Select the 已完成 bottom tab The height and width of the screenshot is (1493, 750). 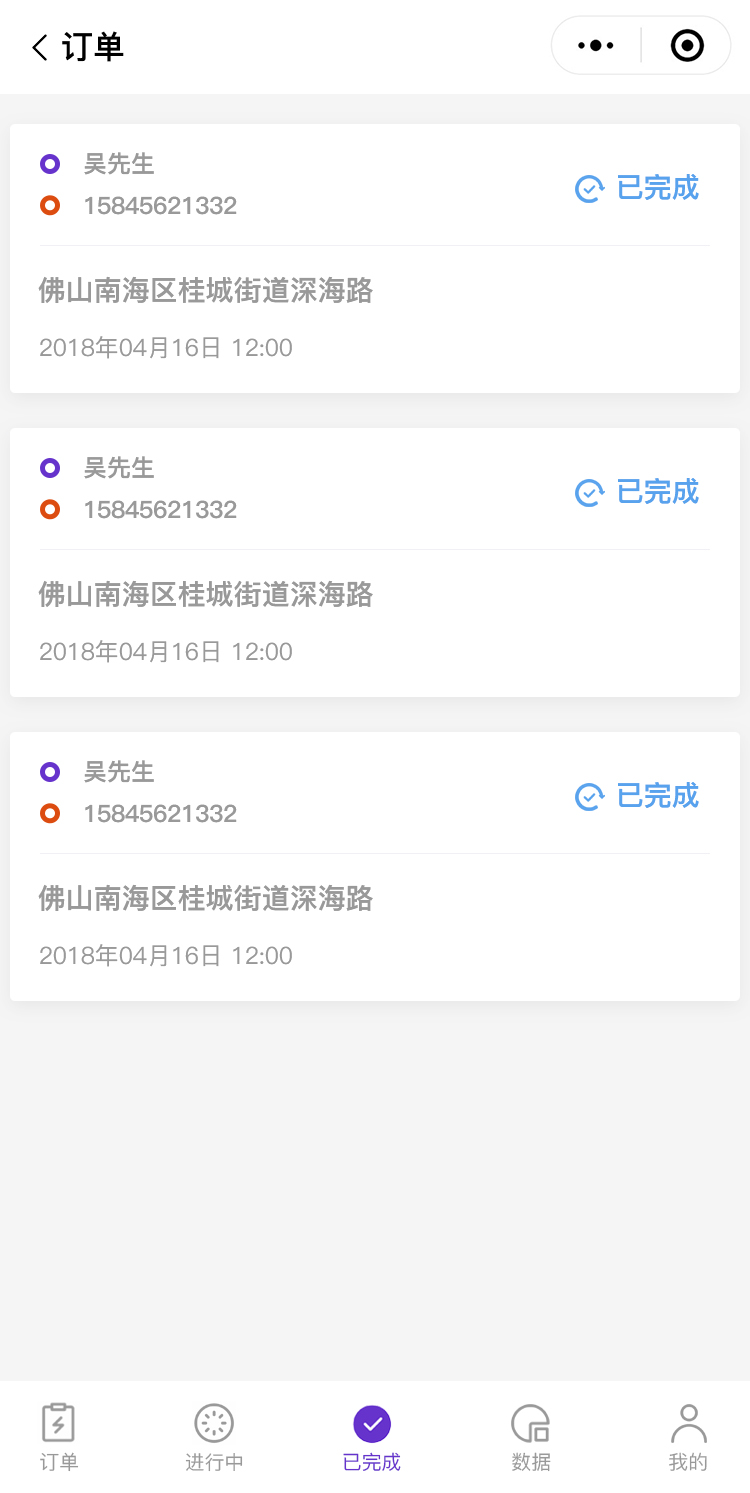372,1437
